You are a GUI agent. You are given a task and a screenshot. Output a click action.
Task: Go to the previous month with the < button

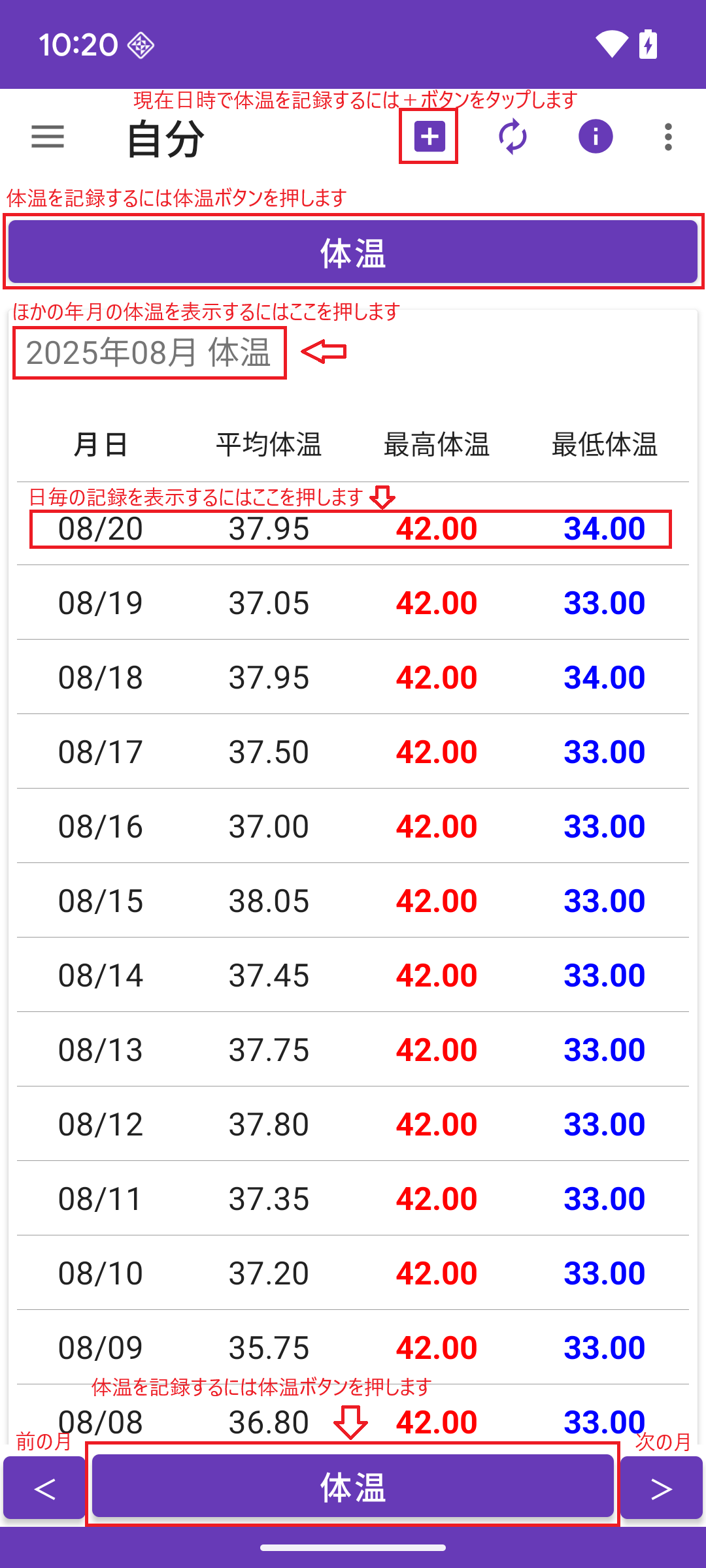coord(44,1488)
